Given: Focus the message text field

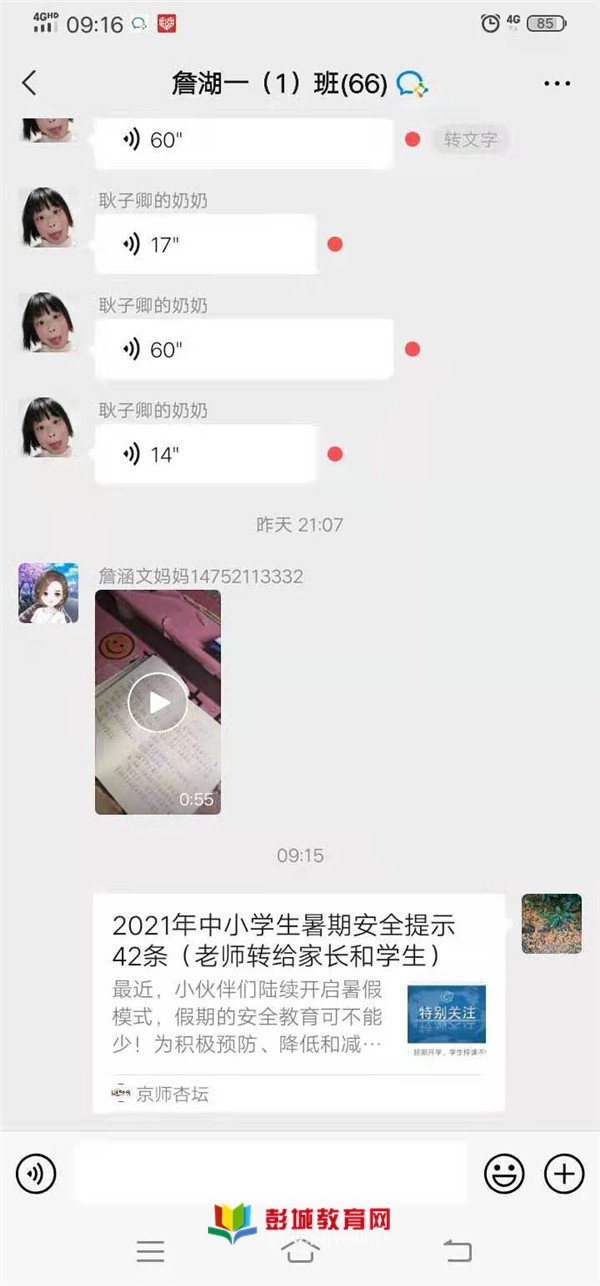Looking at the screenshot, I should pos(270,1173).
